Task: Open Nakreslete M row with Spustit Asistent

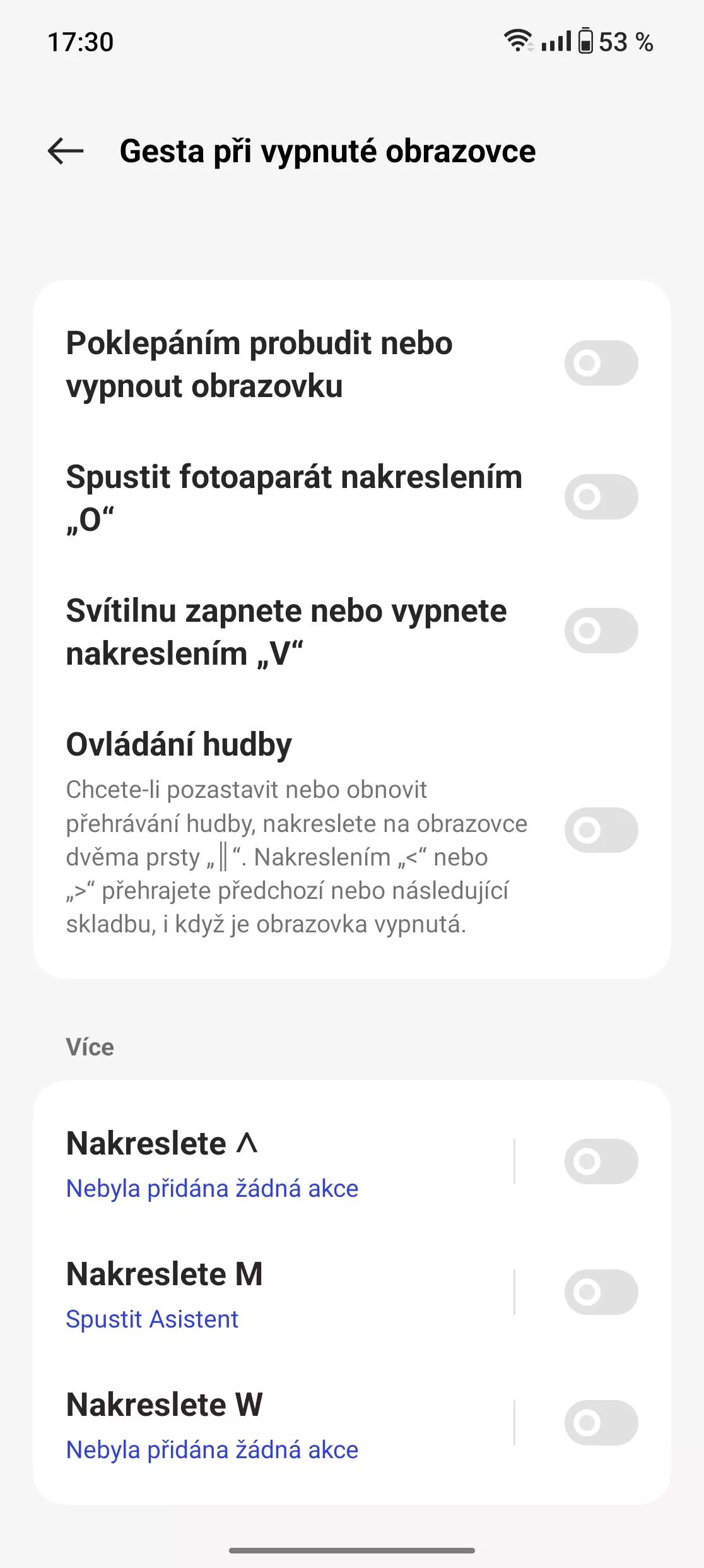Action: (274, 1294)
